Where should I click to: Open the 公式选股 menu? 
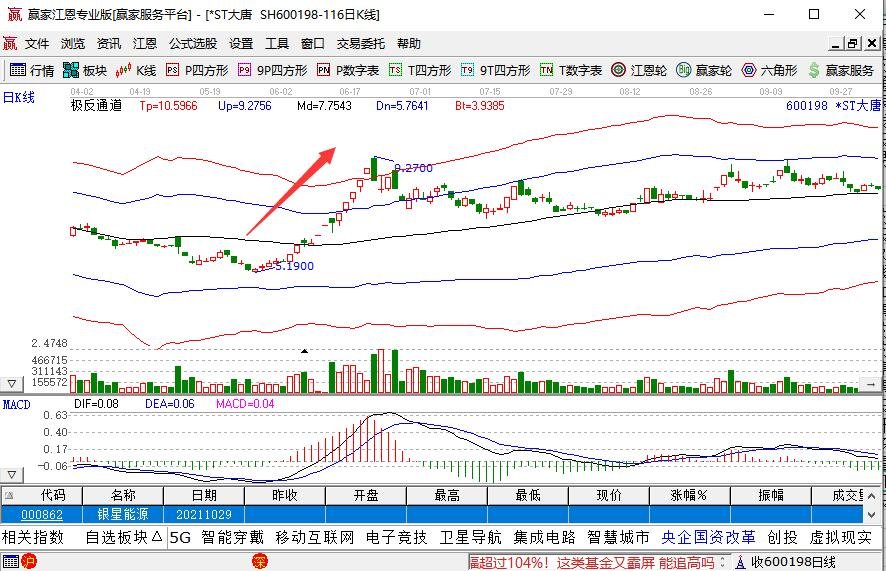(192, 44)
